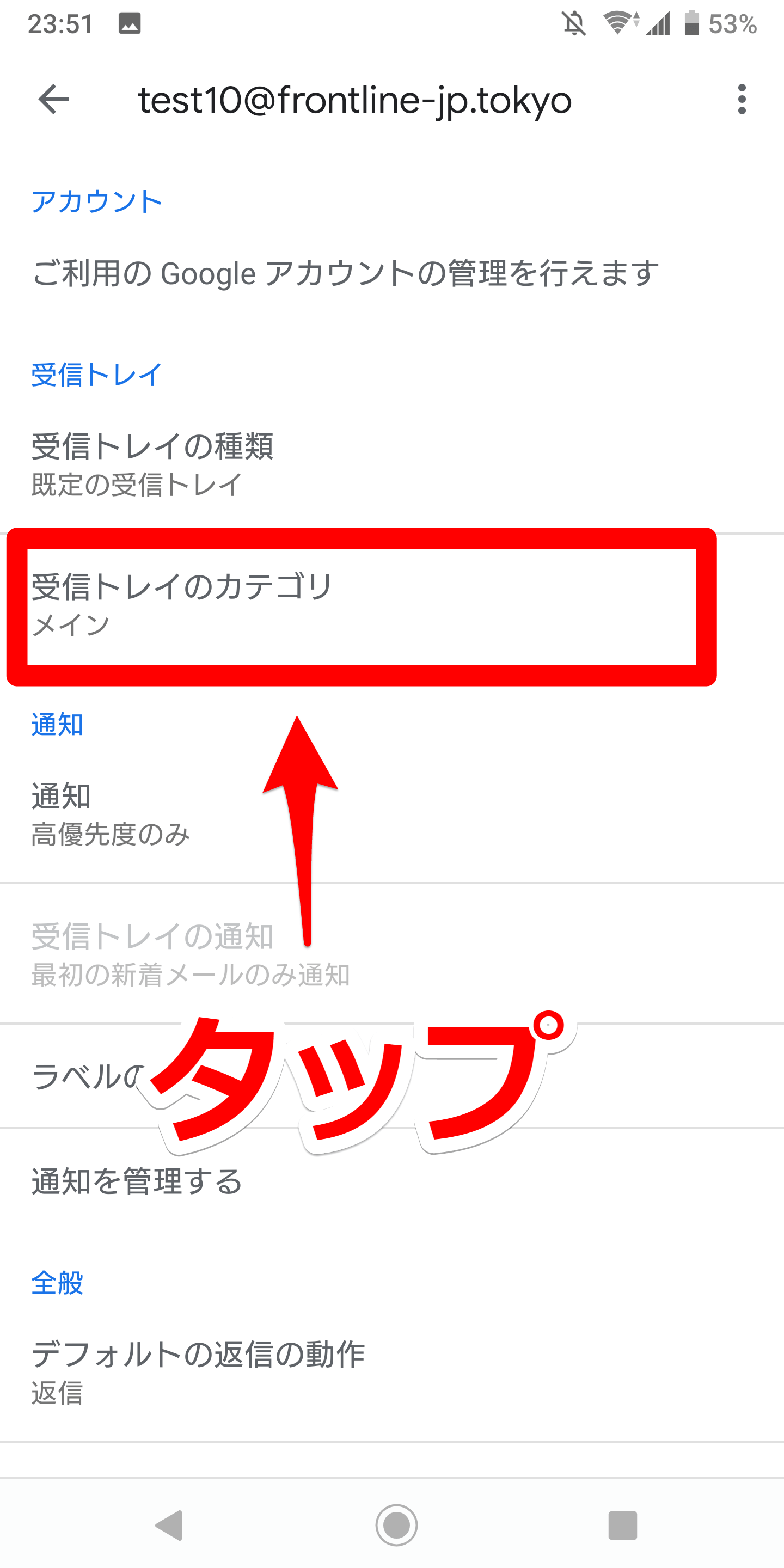The height and width of the screenshot is (1568, 784).
Task: Open the three-dot overflow menu
Action: point(741,99)
